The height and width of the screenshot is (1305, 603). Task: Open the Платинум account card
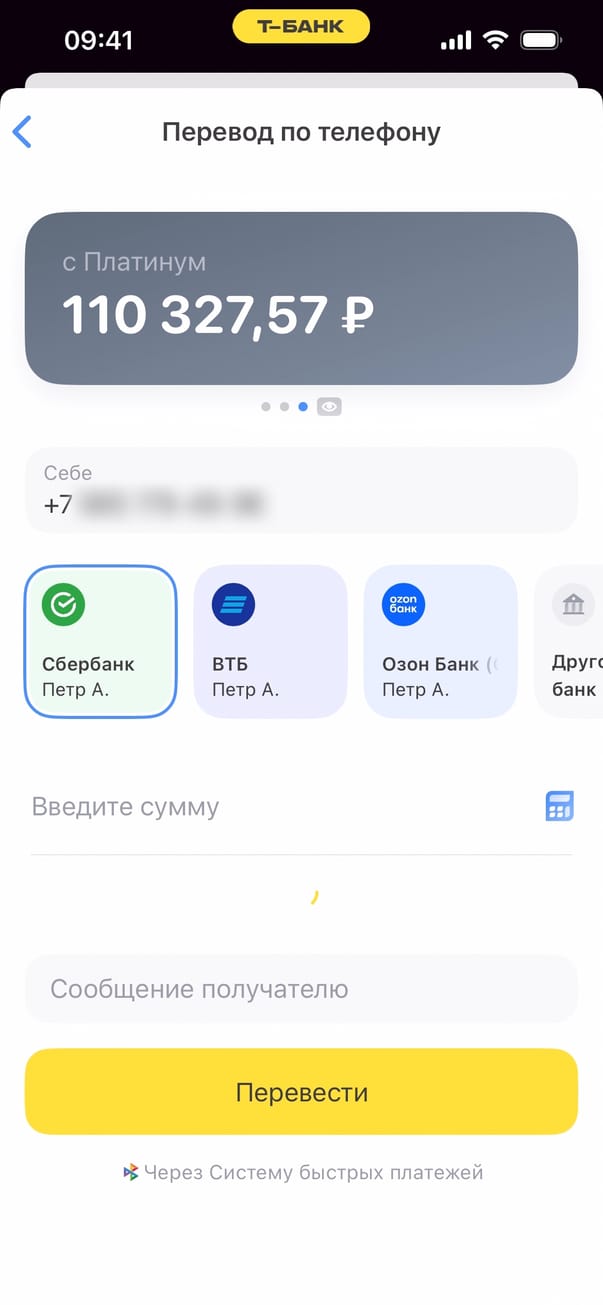tap(301, 298)
